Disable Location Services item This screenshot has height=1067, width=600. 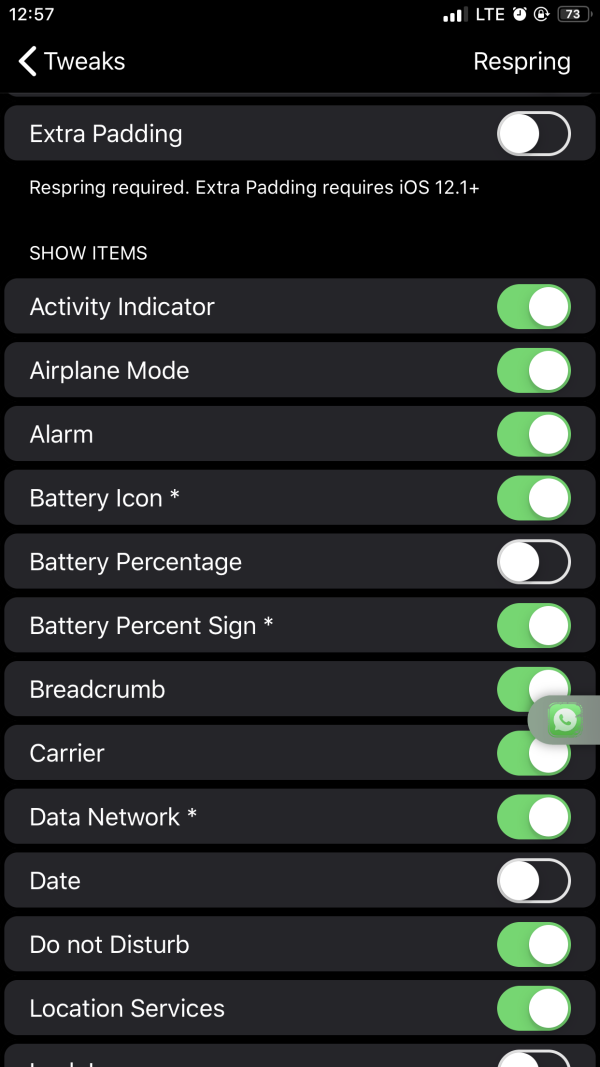(x=533, y=1009)
